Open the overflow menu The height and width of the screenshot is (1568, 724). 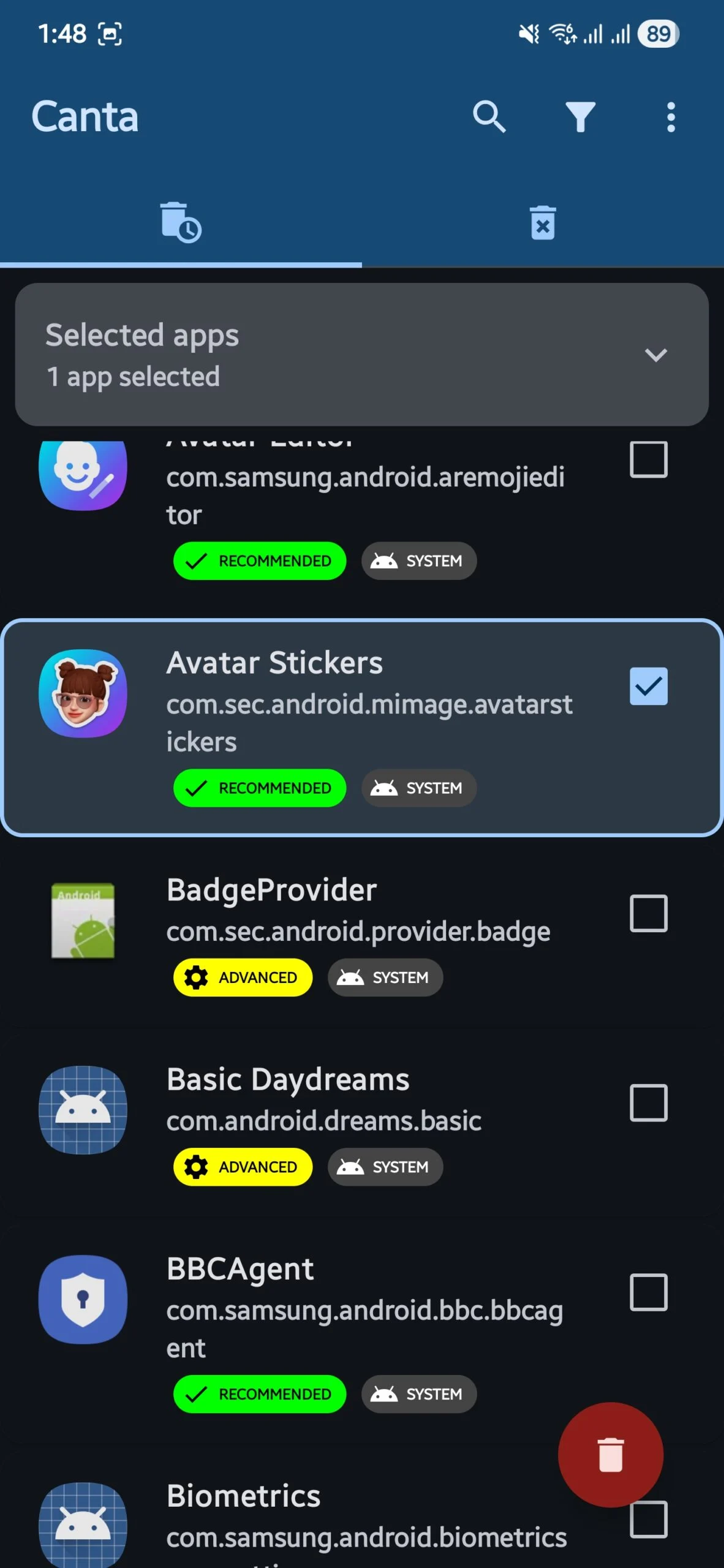tap(671, 116)
